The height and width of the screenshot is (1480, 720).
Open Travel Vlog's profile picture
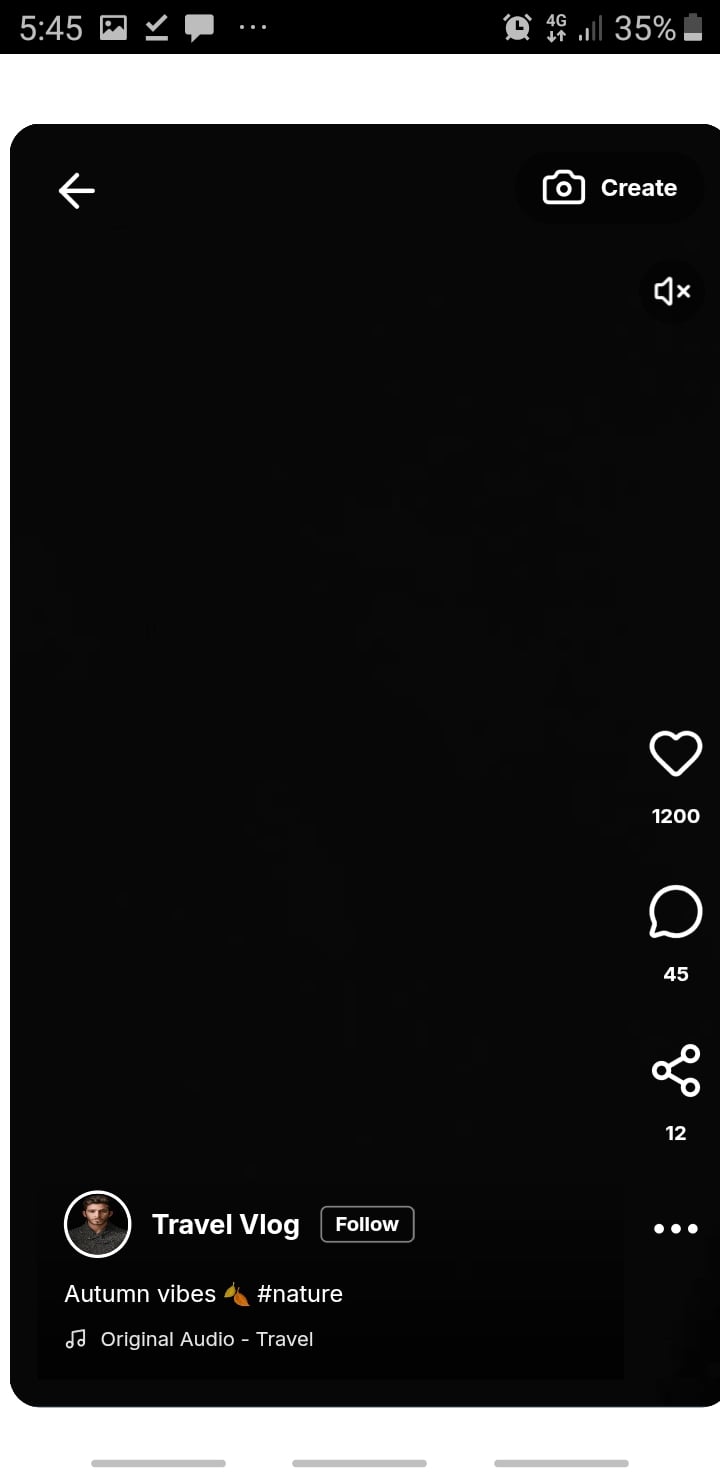(98, 1224)
